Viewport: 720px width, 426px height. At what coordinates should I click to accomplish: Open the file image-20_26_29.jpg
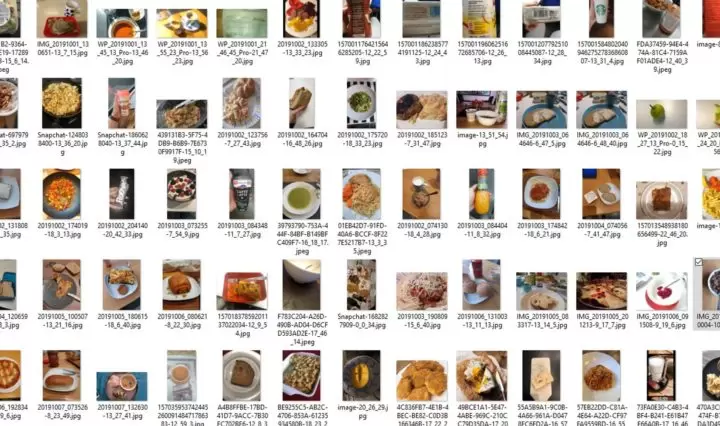pyautogui.click(x=361, y=376)
